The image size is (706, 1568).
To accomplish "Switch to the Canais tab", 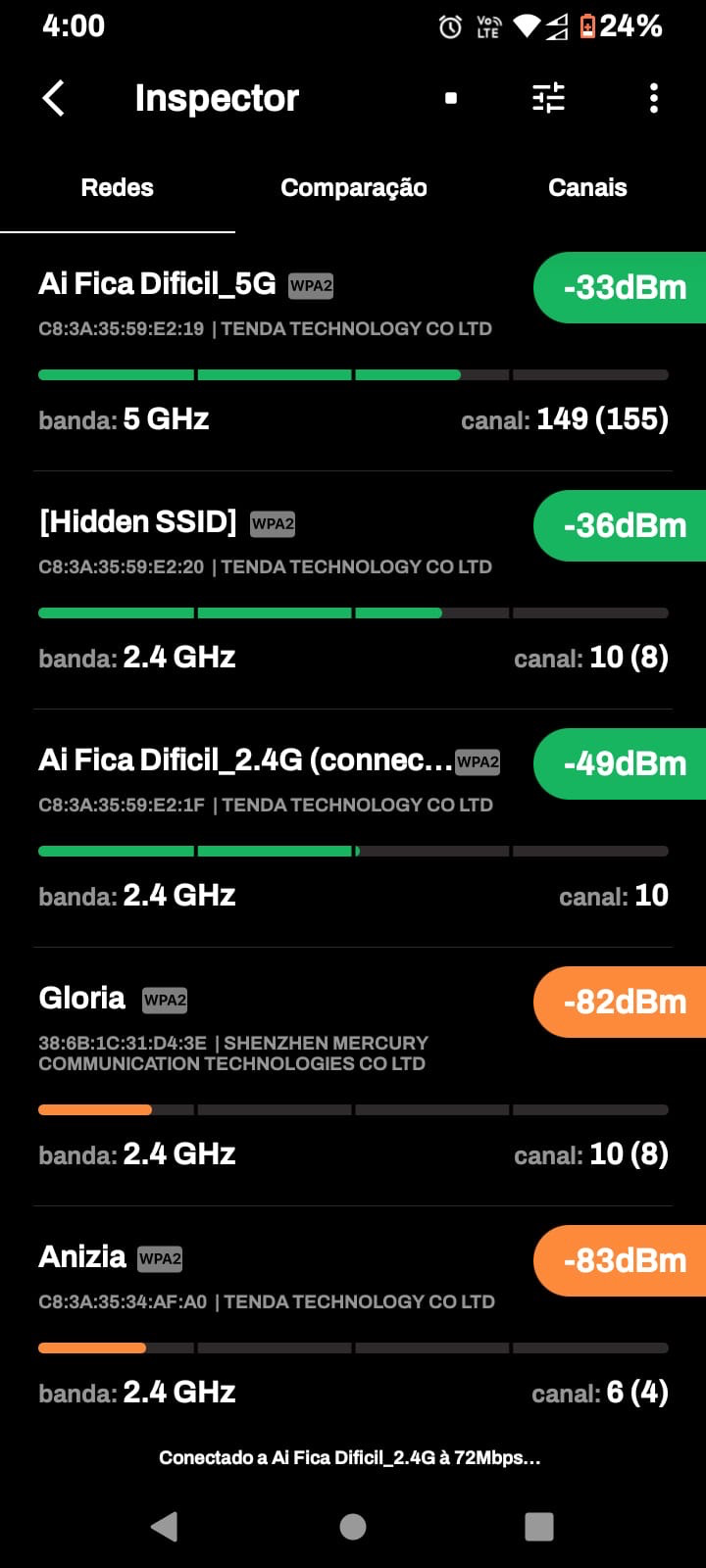I will click(x=587, y=188).
